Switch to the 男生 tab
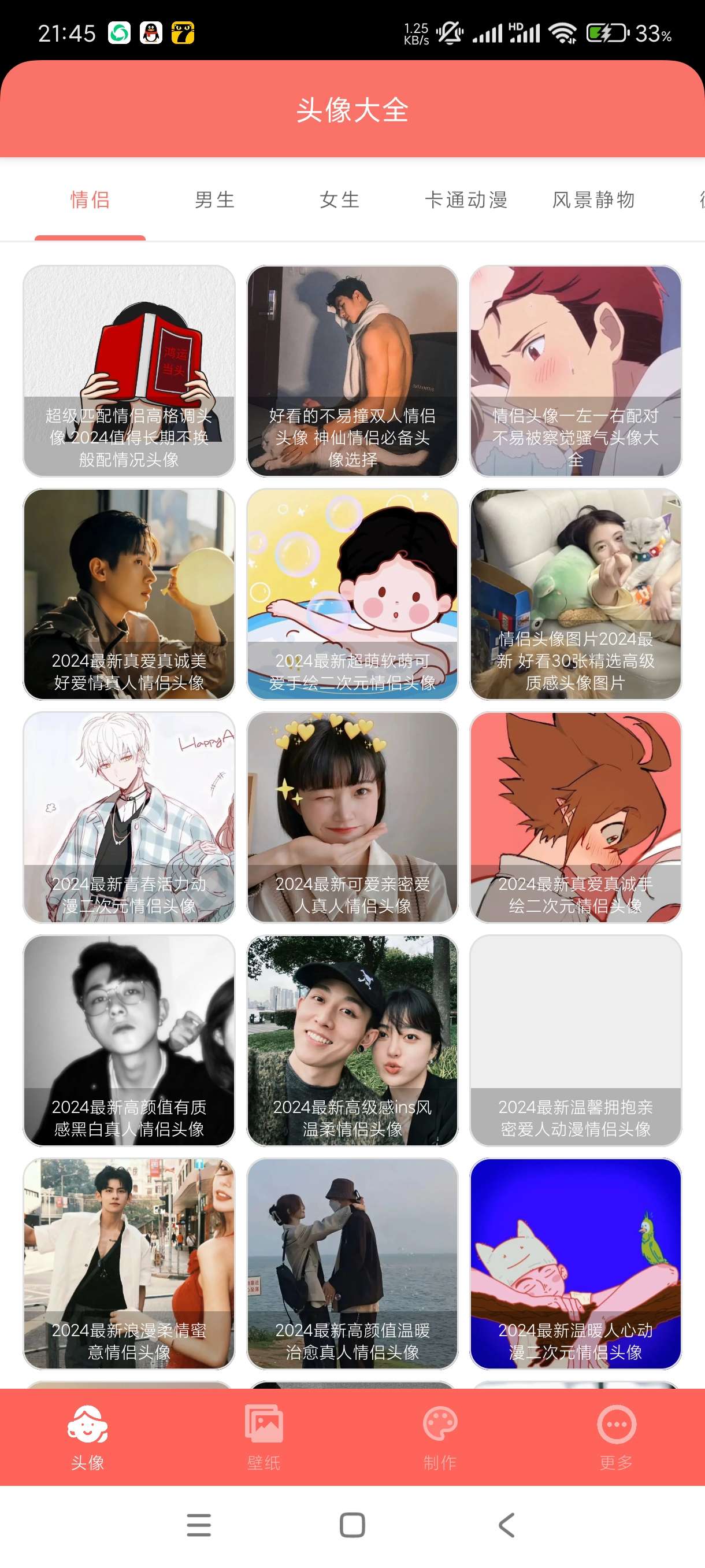The image size is (705, 1568). coord(215,199)
